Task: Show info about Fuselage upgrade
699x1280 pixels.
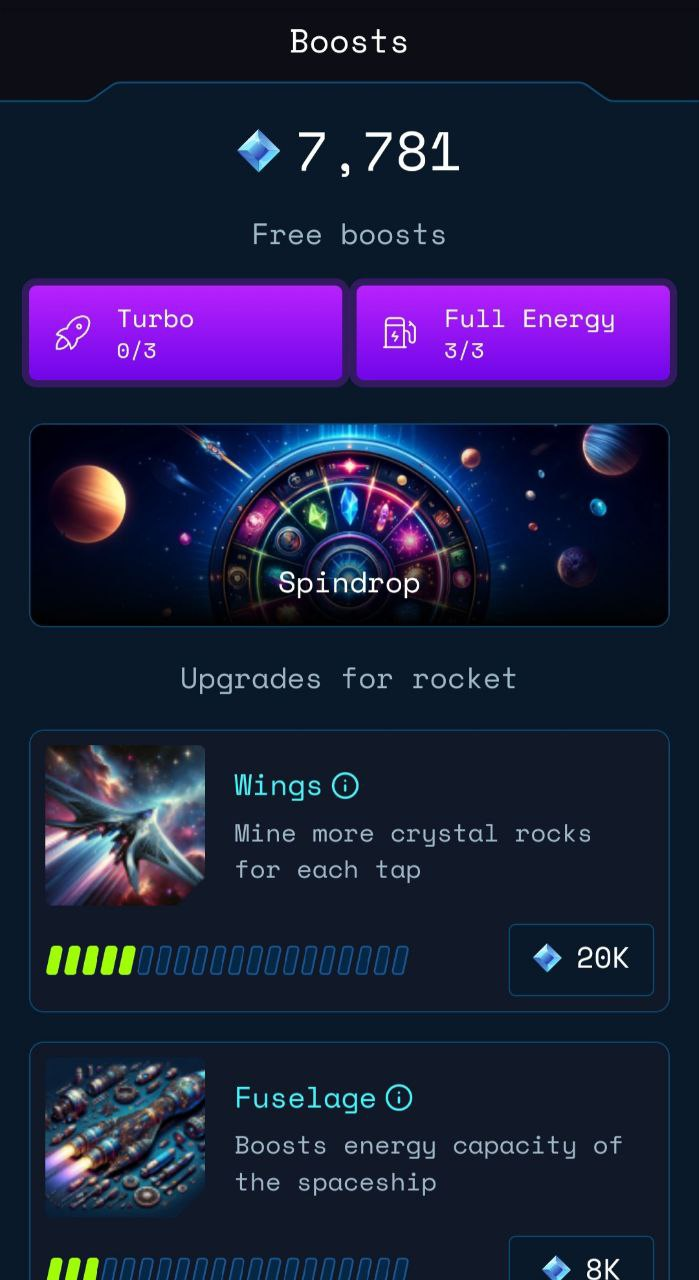Action: 399,1098
